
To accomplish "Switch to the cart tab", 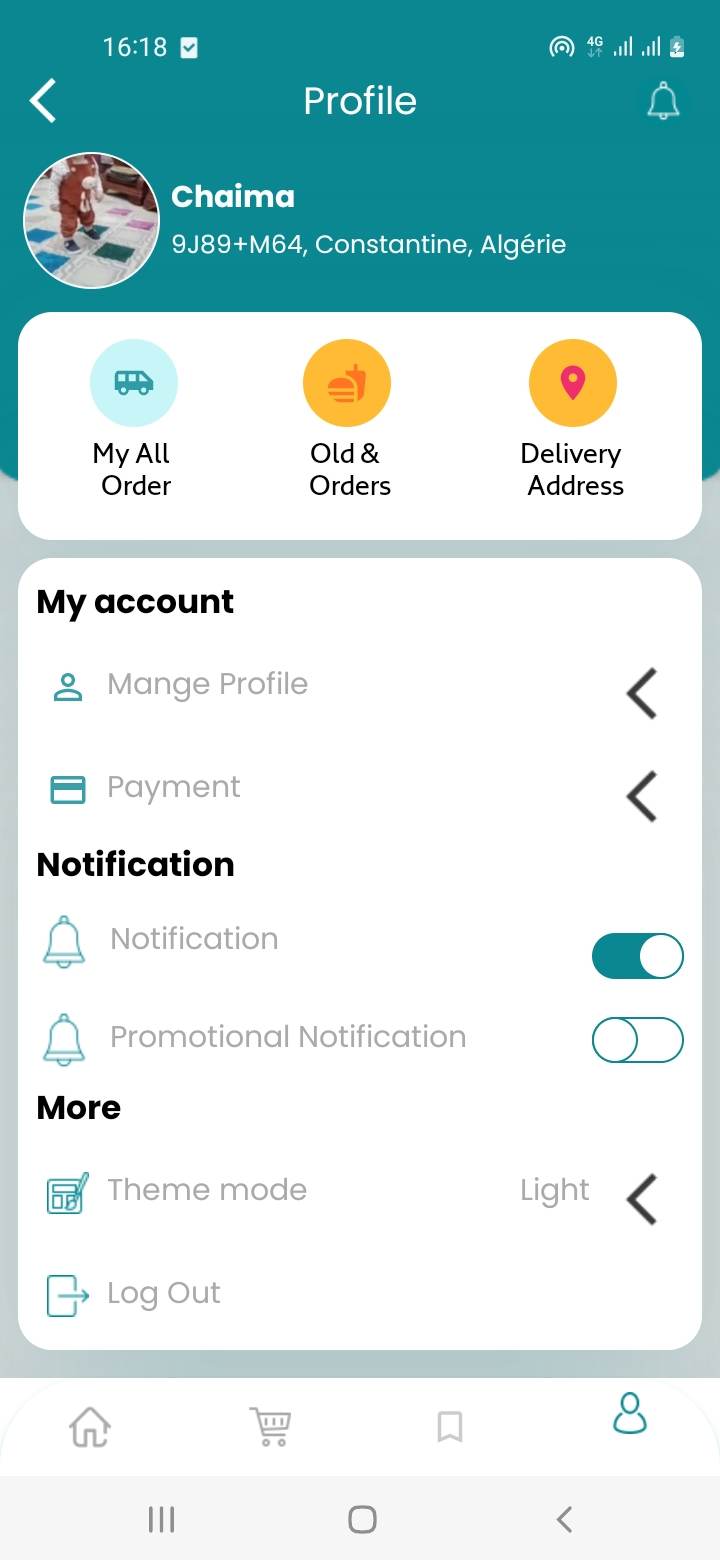I will 270,1426.
